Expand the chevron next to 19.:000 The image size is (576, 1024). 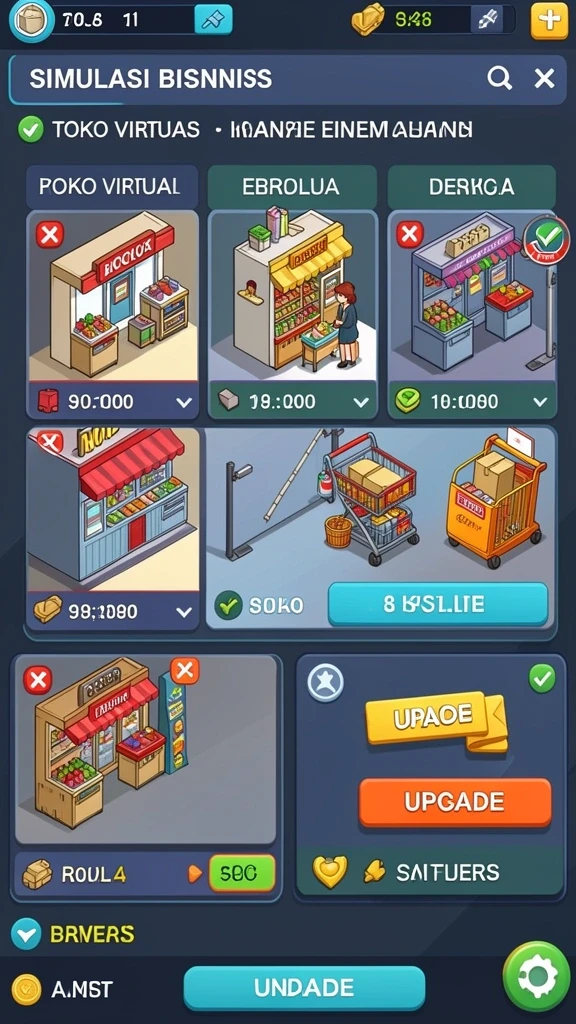tap(361, 402)
